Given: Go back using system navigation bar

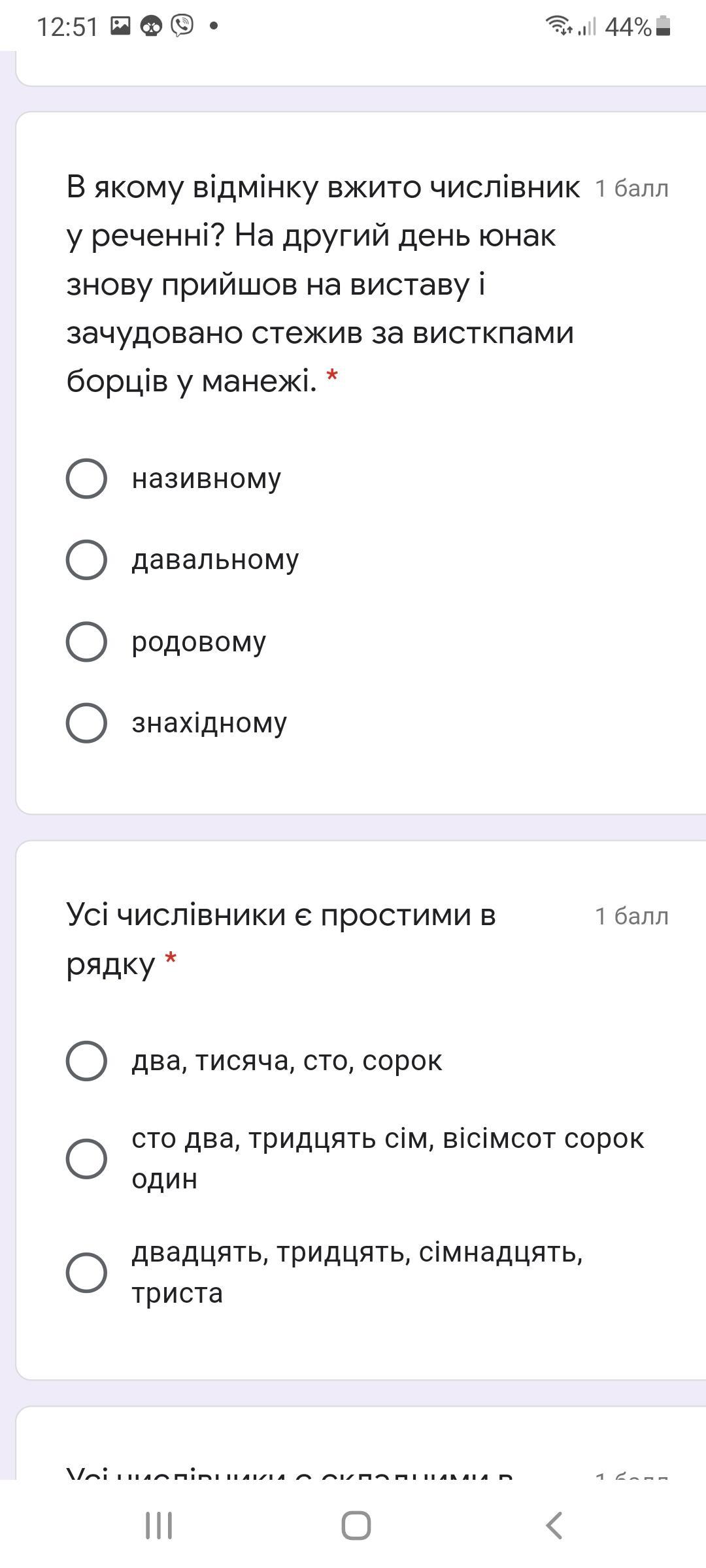Looking at the screenshot, I should 554,1526.
